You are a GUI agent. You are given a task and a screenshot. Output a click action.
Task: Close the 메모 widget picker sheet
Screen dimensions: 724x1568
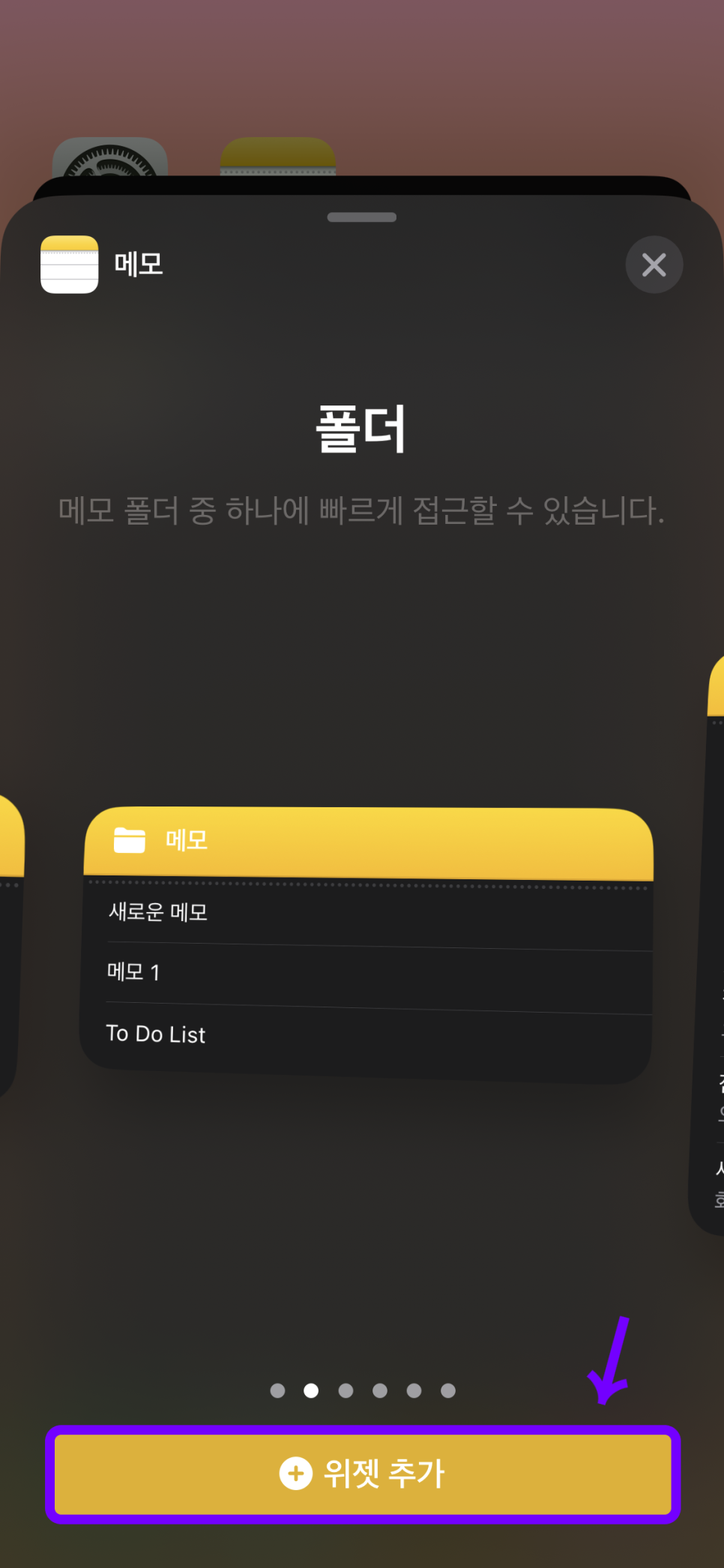654,265
